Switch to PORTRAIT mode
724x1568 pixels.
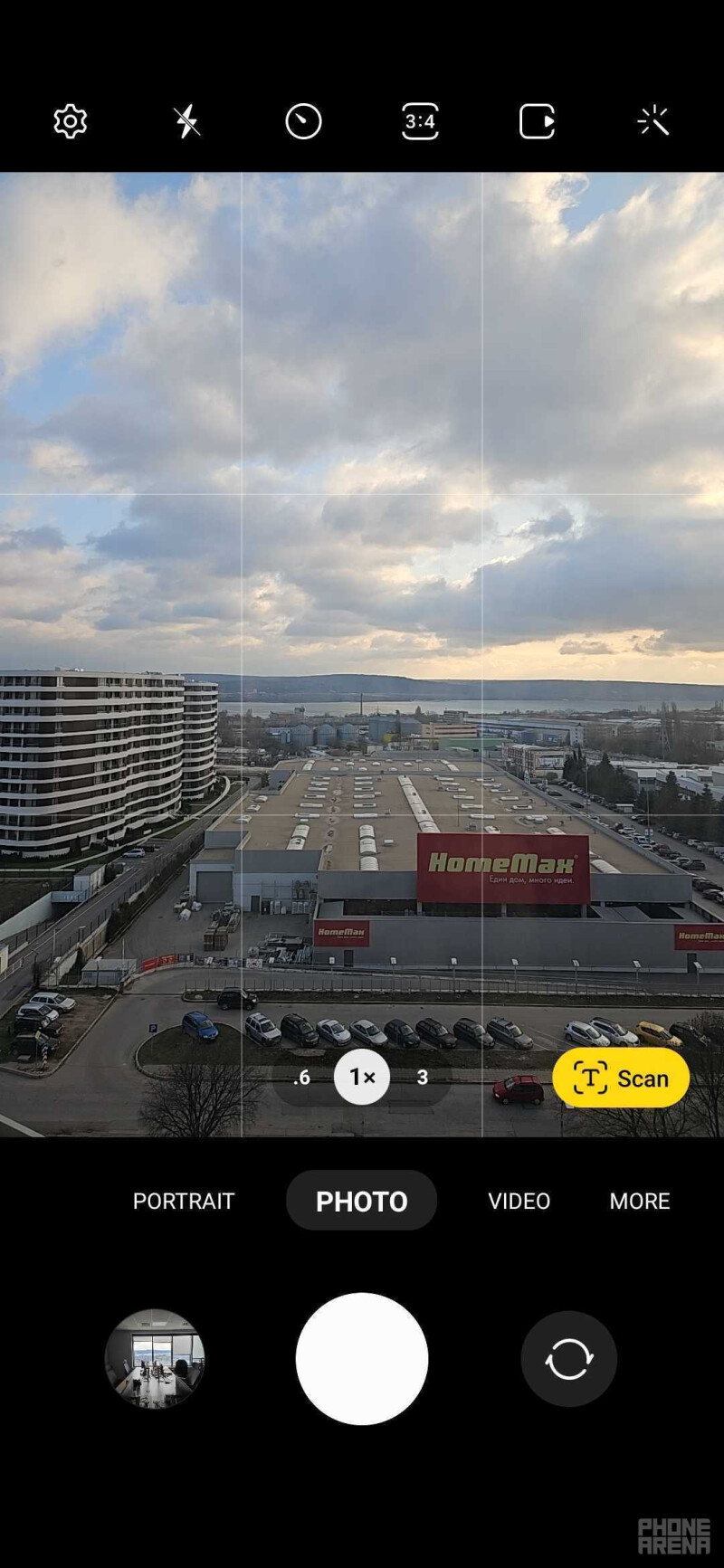pyautogui.click(x=184, y=1201)
